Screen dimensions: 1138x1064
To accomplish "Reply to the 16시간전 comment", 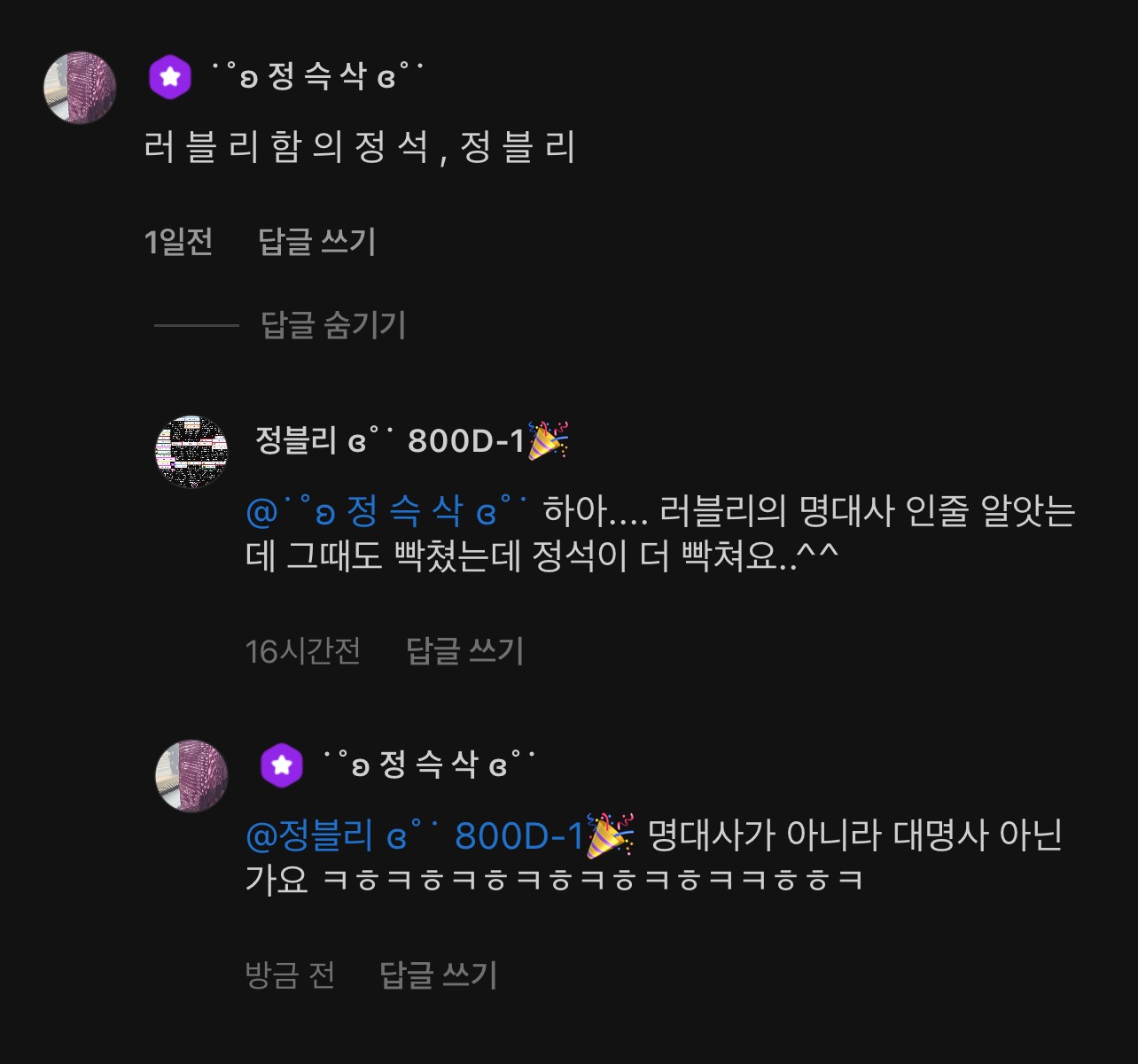I will (464, 651).
